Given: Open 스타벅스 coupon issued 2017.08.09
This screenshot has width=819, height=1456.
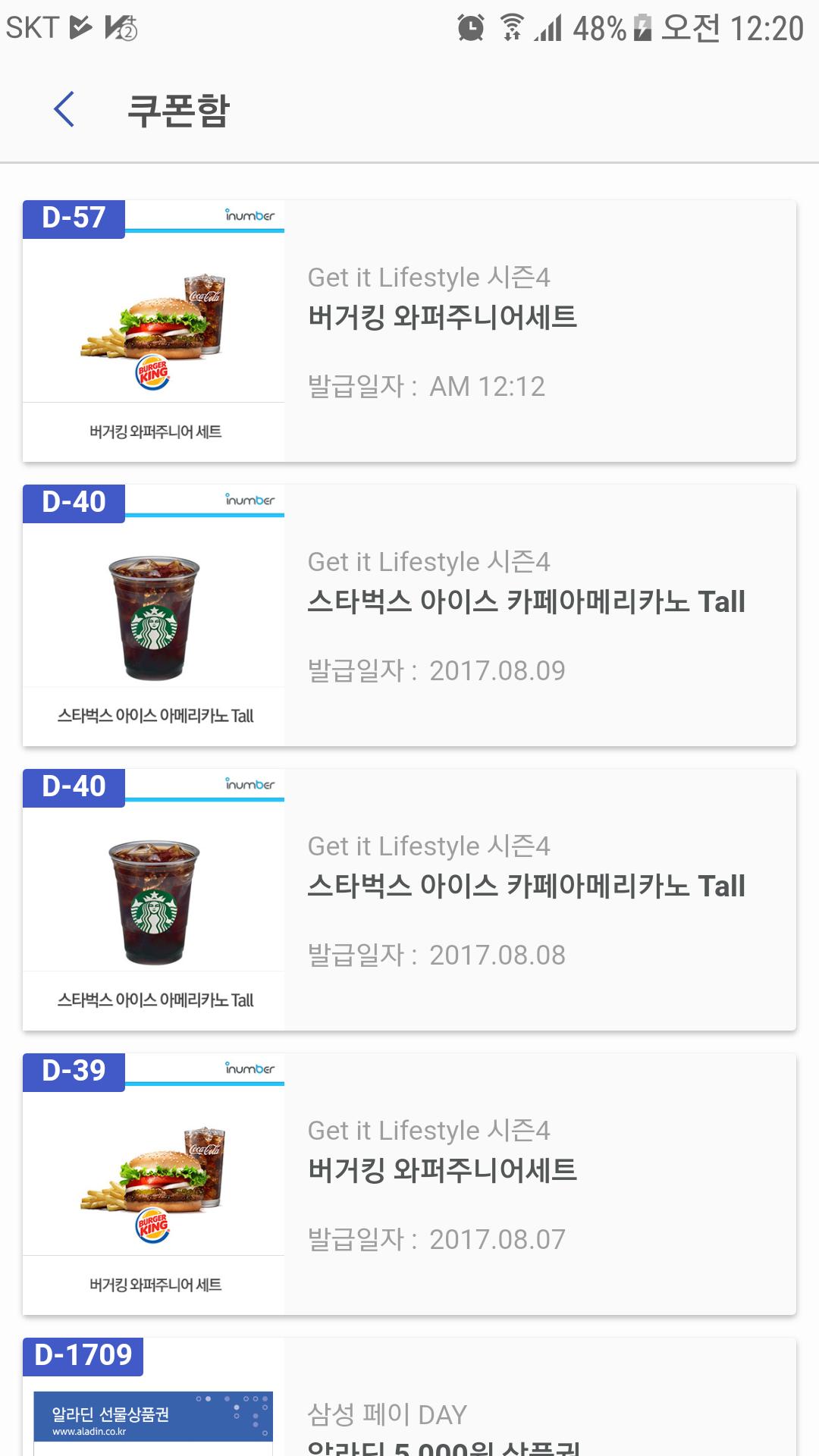Looking at the screenshot, I should pos(409,616).
